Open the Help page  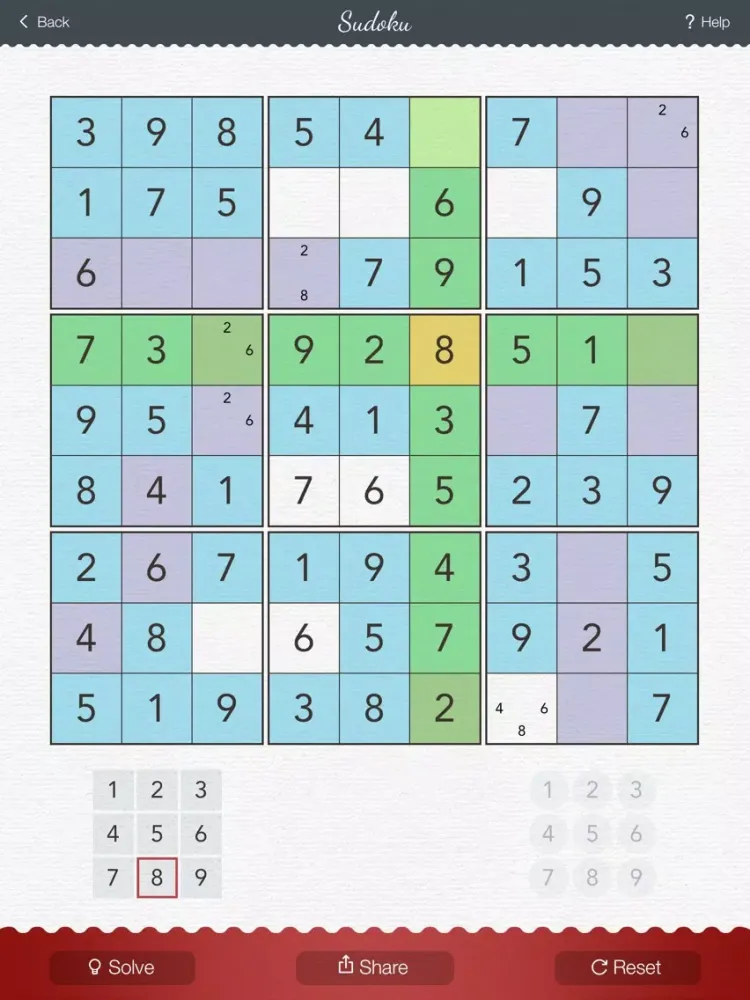tap(706, 22)
